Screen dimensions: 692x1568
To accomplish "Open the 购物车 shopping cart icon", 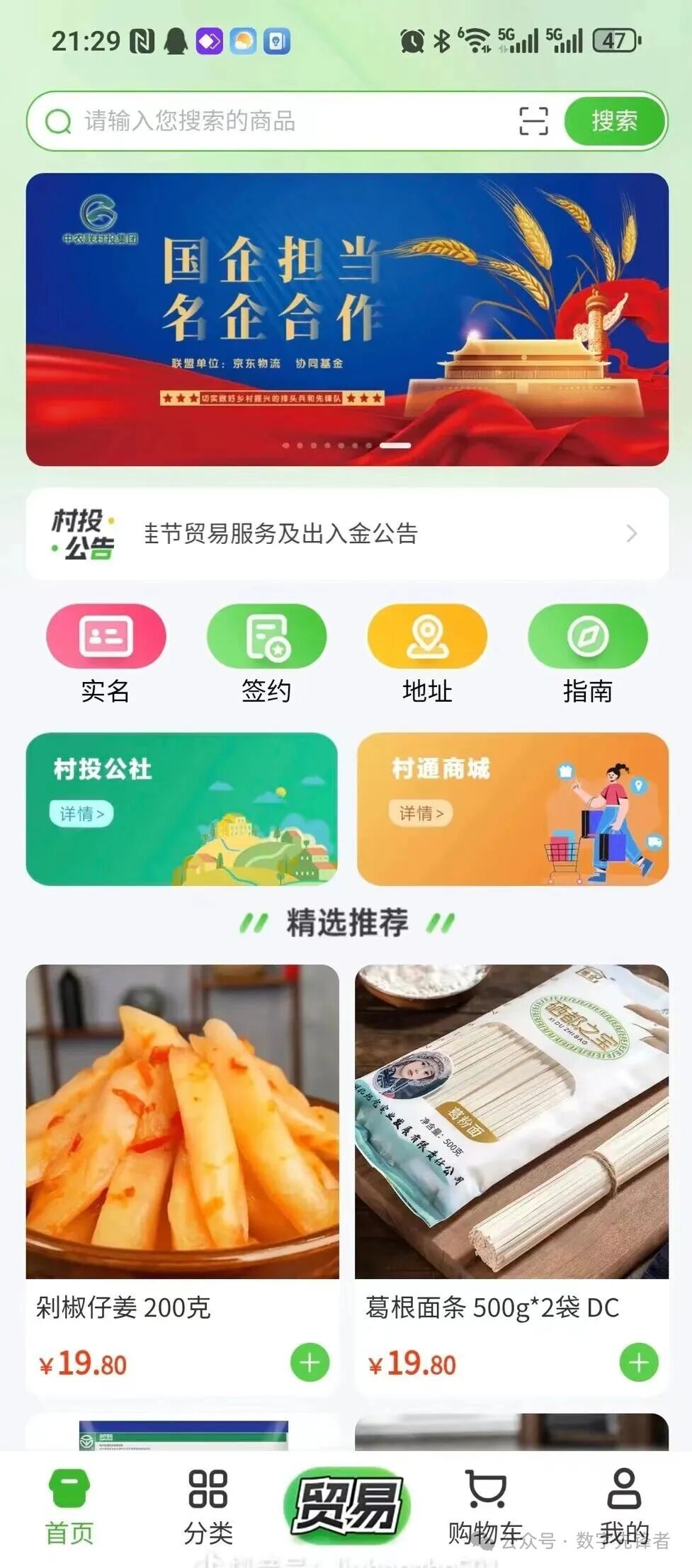I will 484,1487.
